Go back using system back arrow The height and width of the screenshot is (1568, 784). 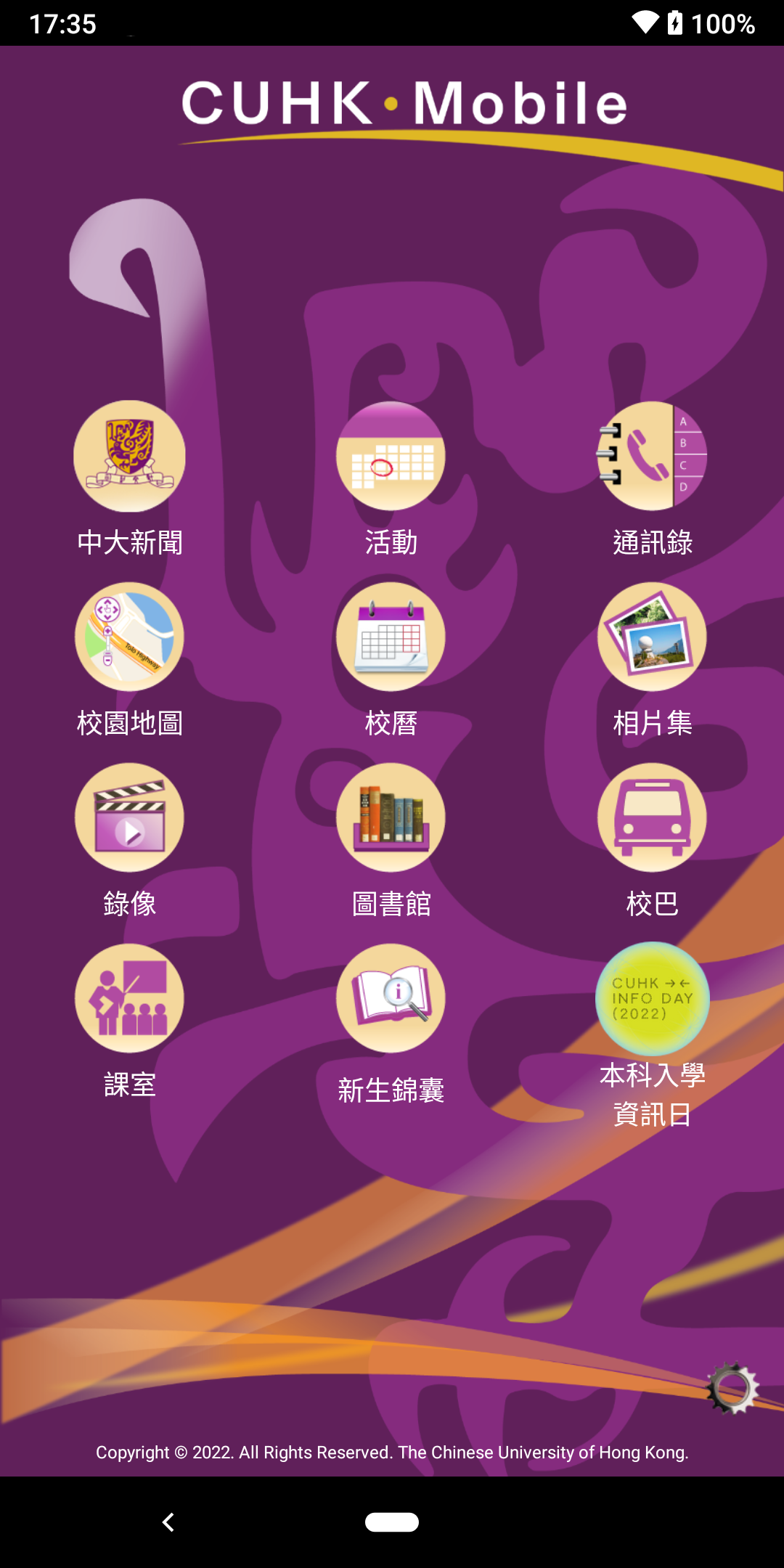click(x=168, y=1522)
